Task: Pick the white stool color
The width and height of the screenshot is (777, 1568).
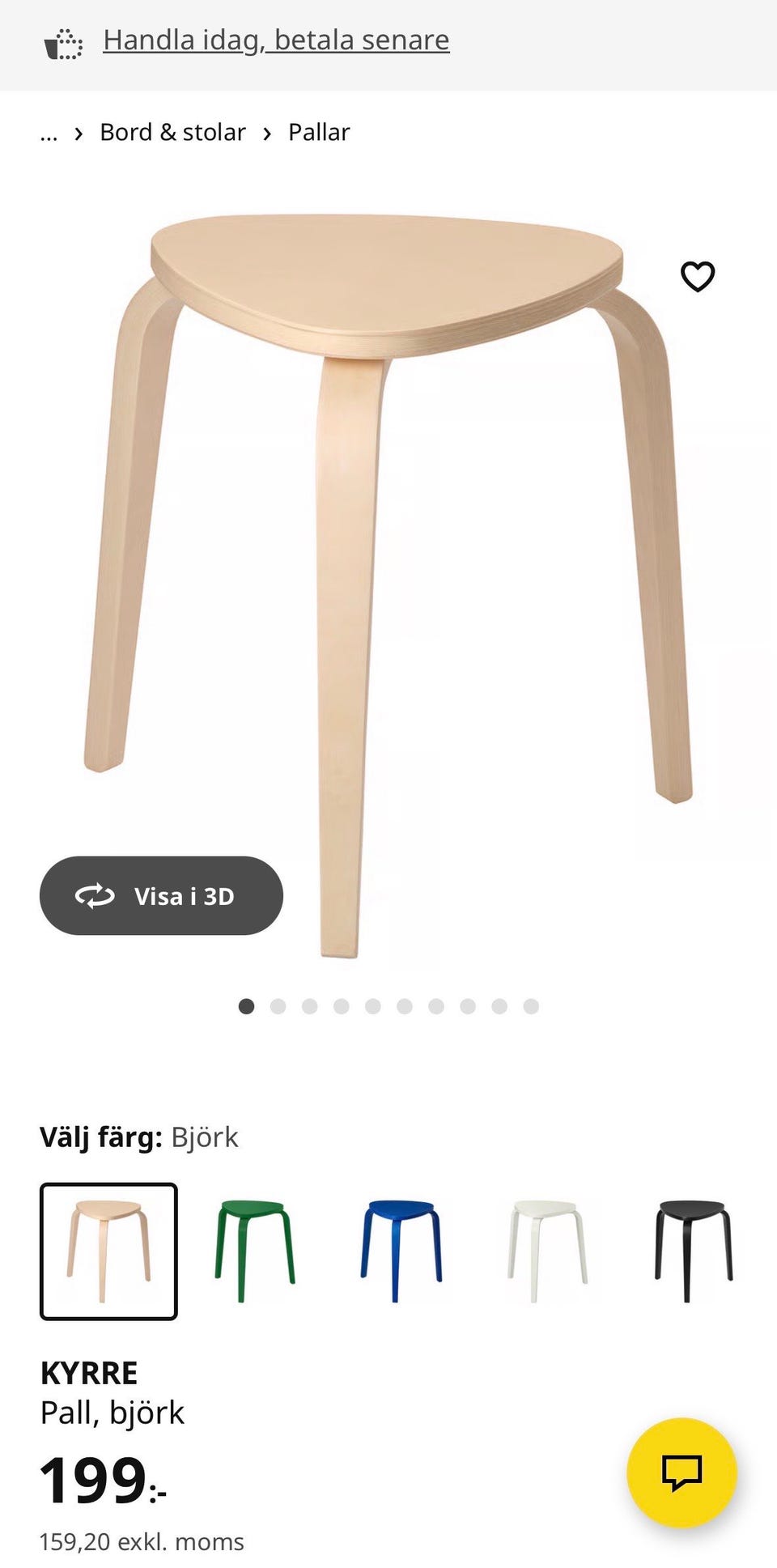Action: pyautogui.click(x=547, y=1251)
